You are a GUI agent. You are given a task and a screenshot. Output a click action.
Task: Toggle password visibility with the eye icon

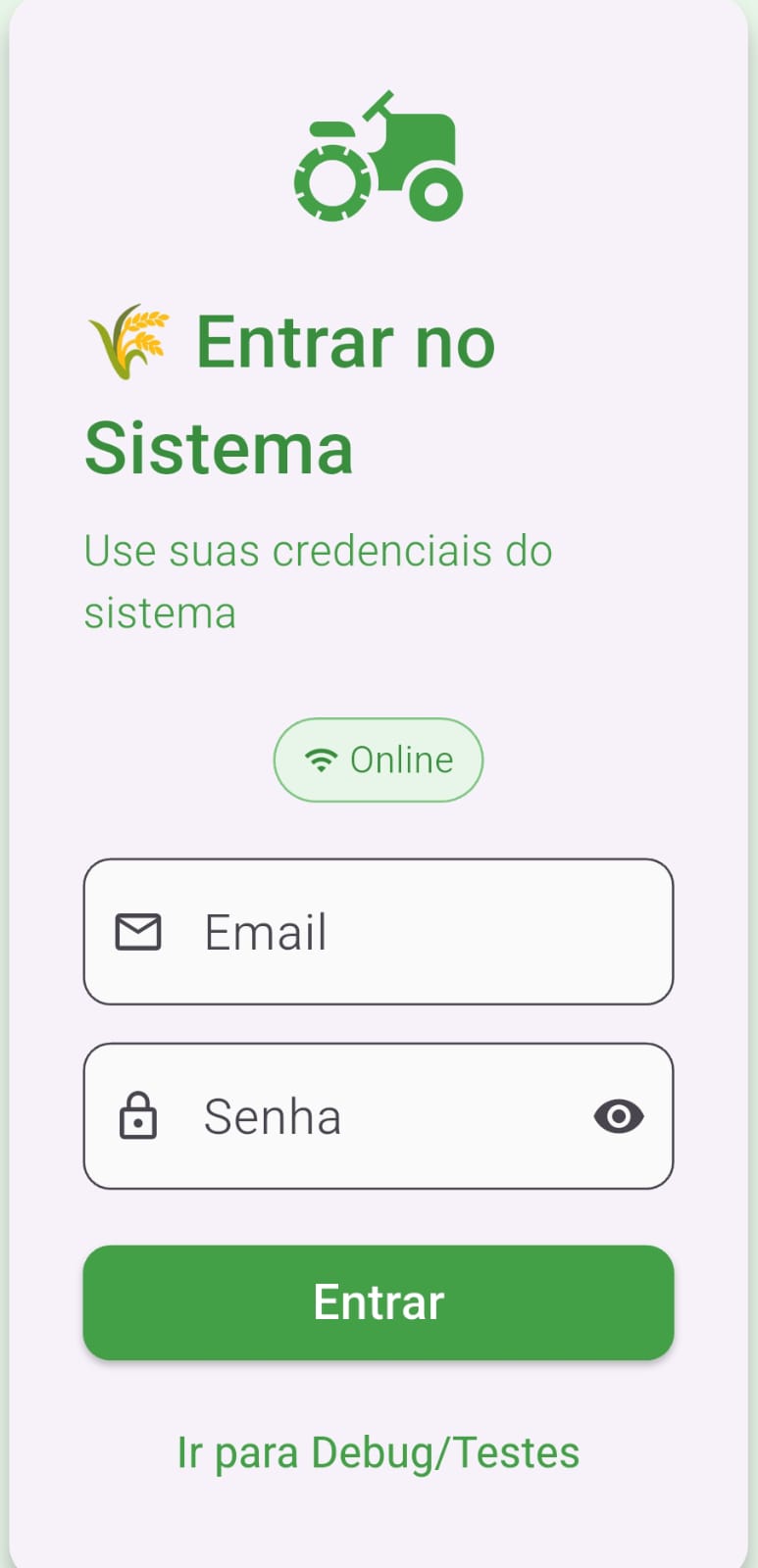tap(617, 1116)
